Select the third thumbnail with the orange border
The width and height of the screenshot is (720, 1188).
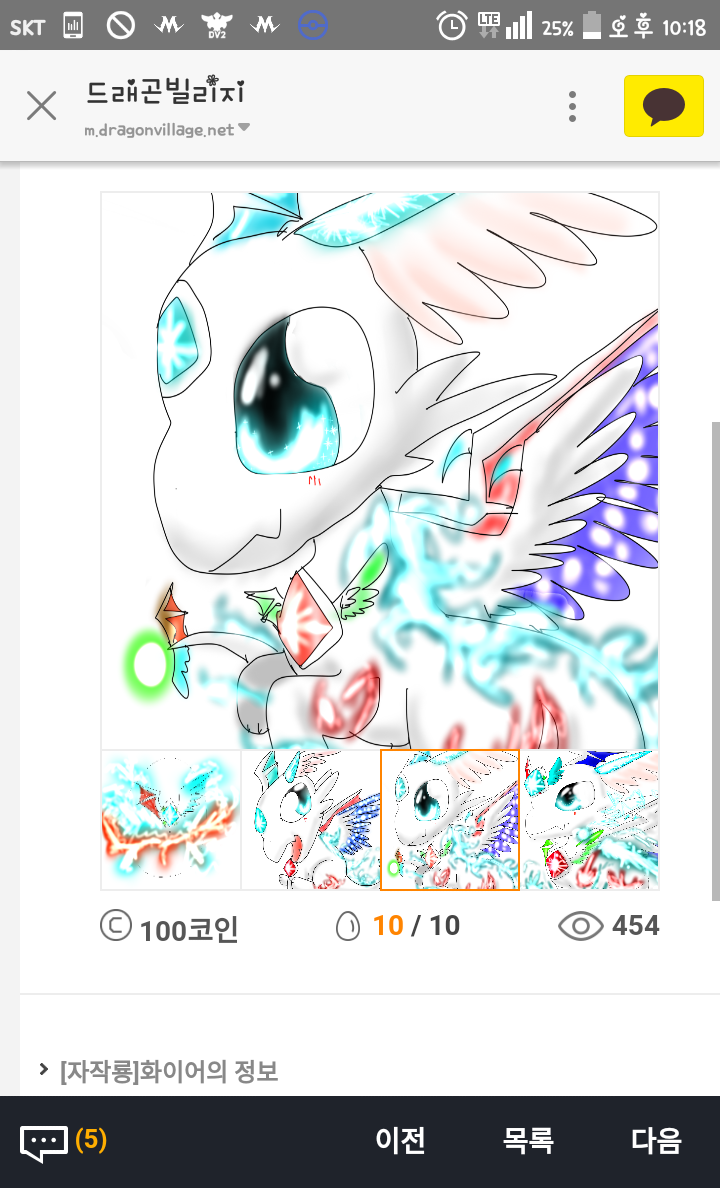tap(450, 820)
